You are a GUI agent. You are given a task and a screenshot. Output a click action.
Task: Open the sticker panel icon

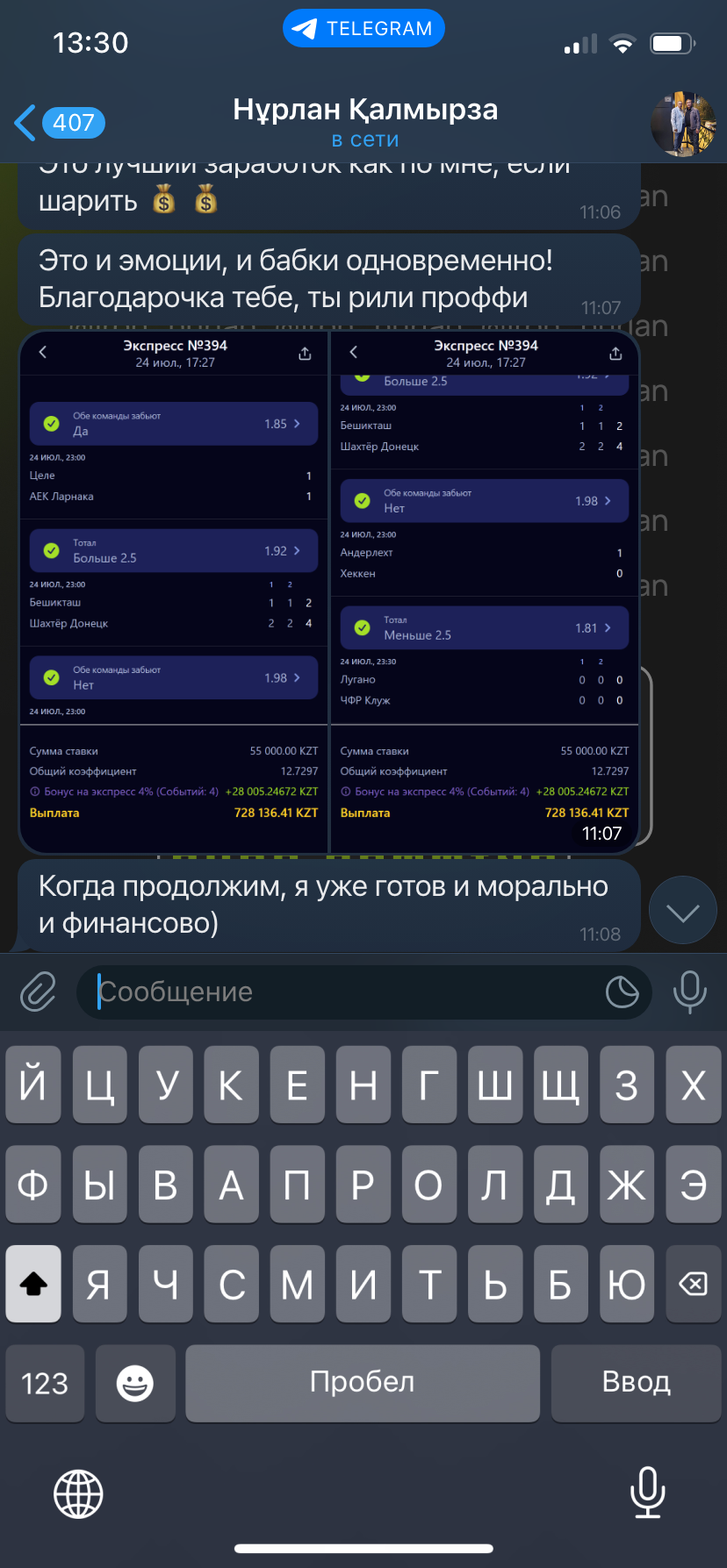coord(623,992)
